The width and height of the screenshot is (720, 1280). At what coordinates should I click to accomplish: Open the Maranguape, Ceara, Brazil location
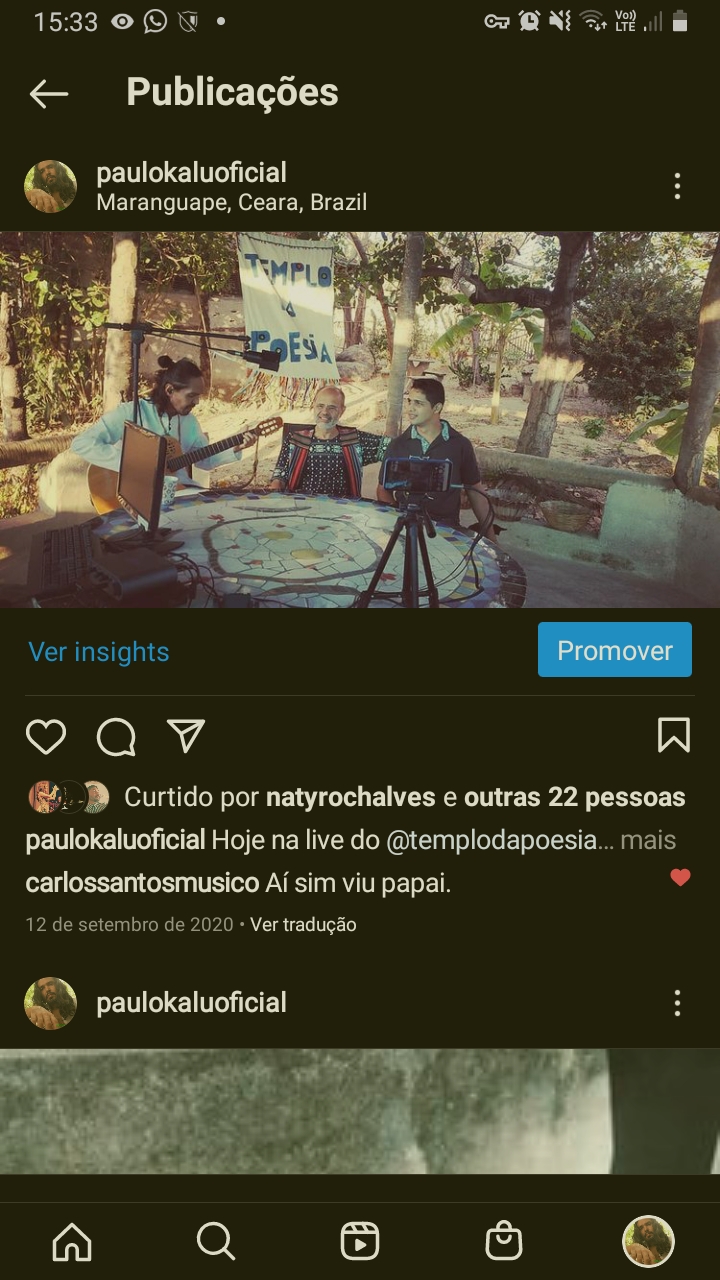[231, 203]
